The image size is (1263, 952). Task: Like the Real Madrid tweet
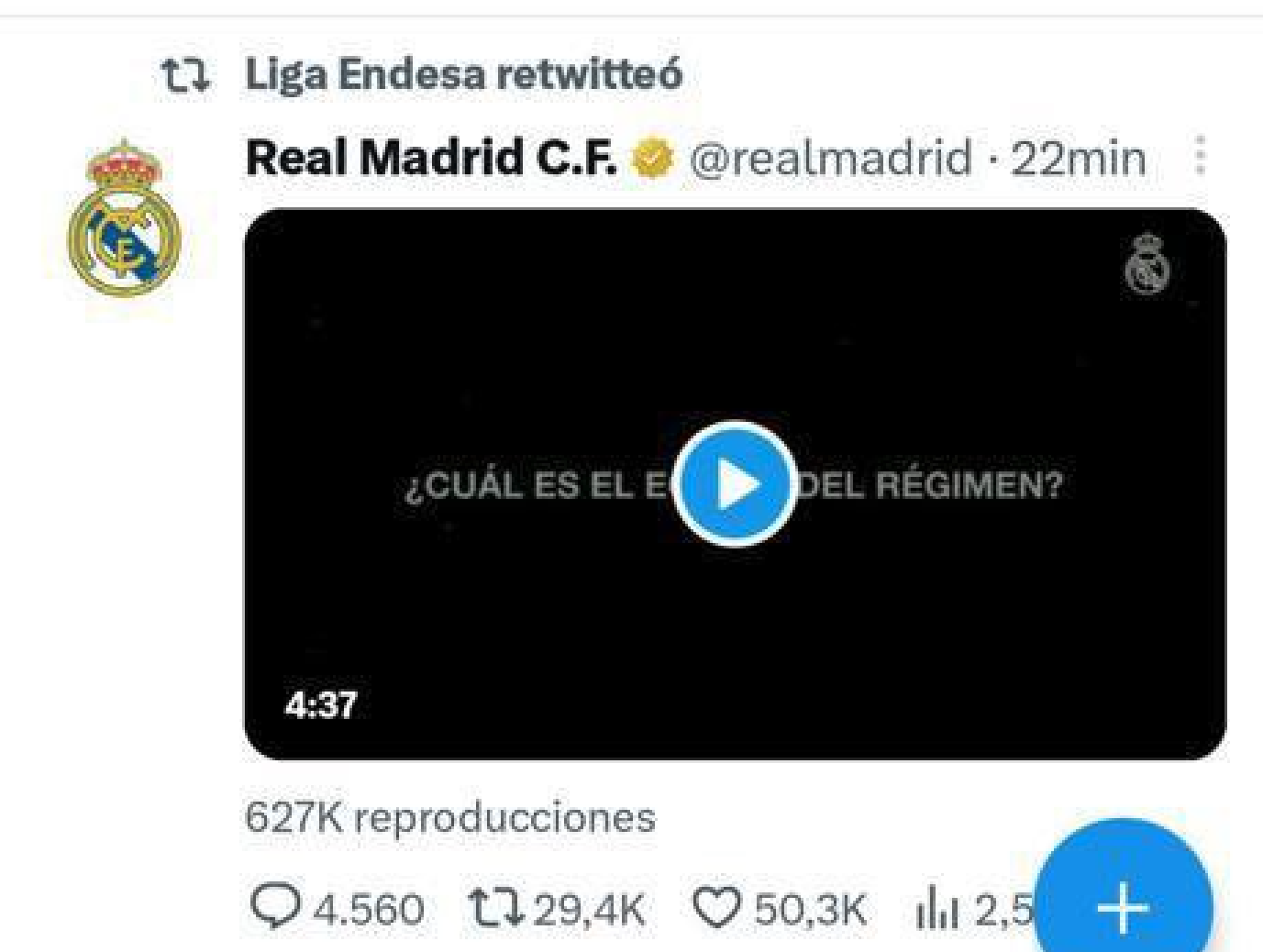coord(716,908)
